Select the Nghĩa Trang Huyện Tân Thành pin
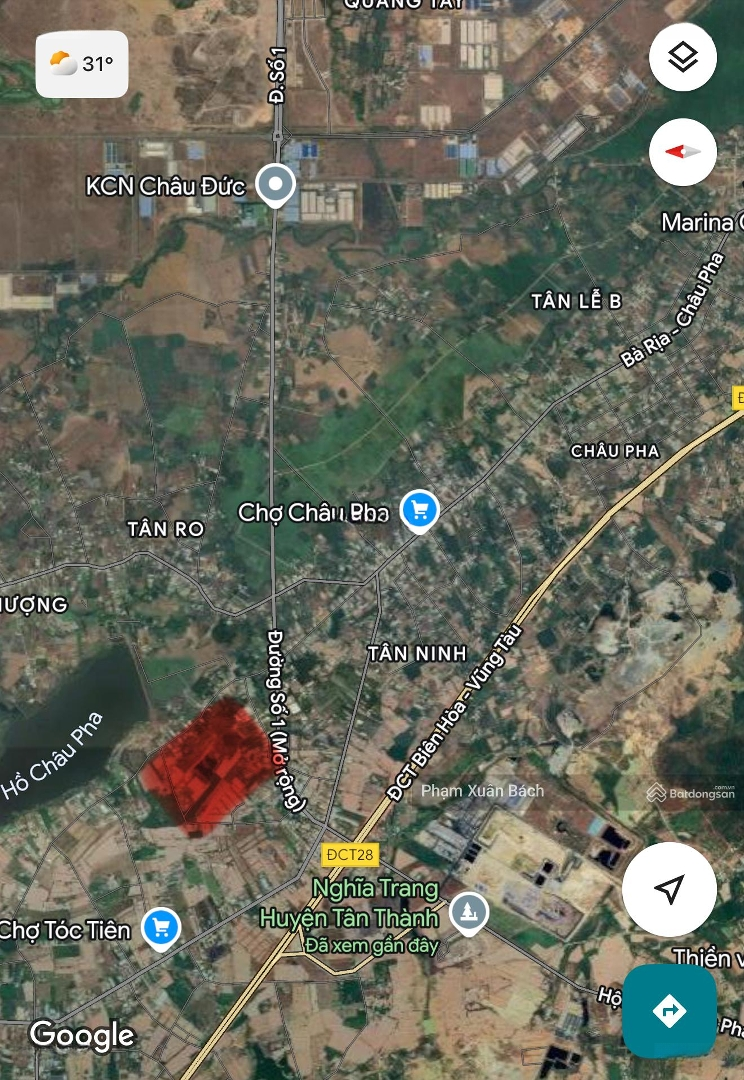Image resolution: width=744 pixels, height=1080 pixels. (x=467, y=911)
